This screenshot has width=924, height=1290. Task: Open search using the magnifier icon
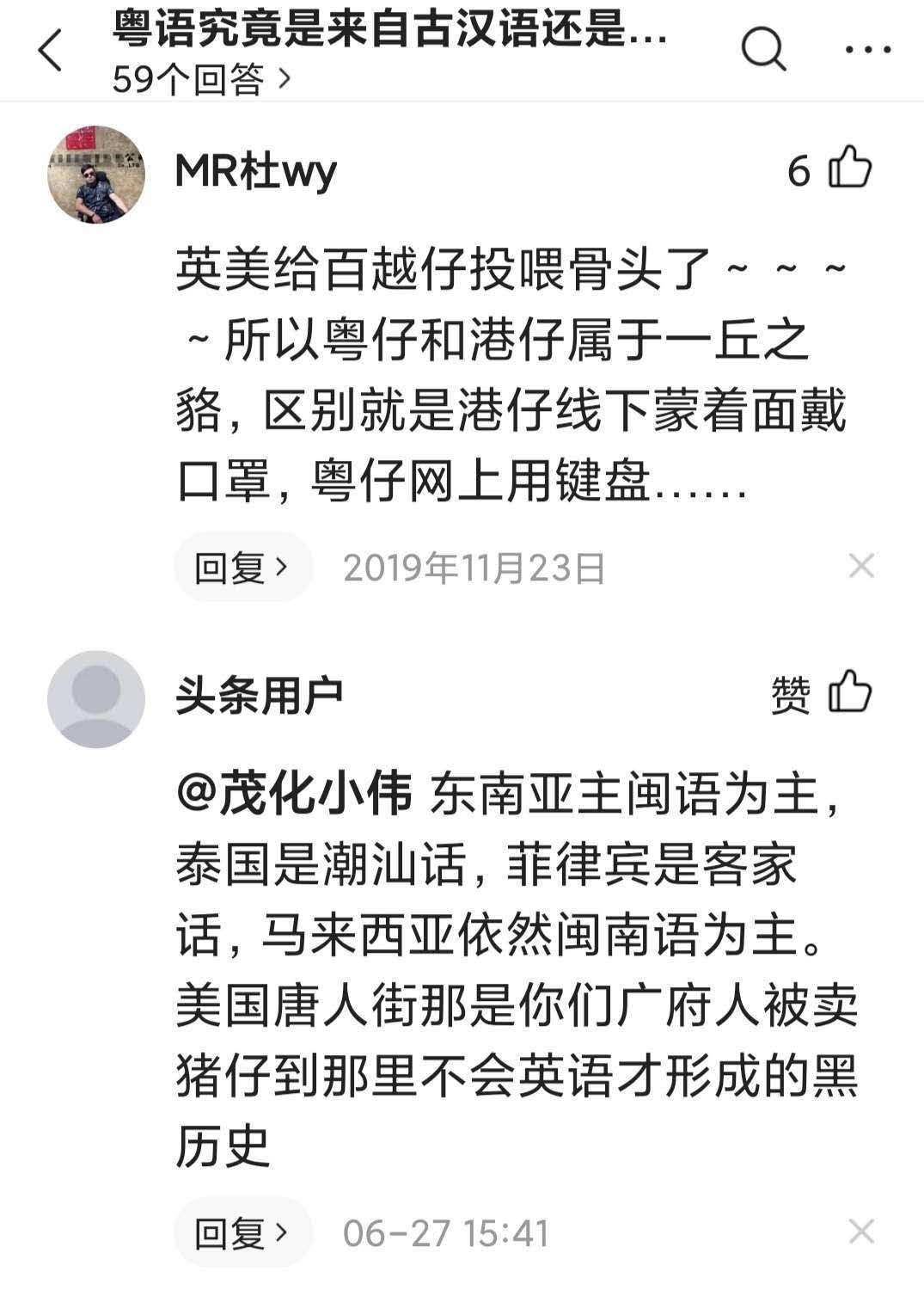(763, 50)
